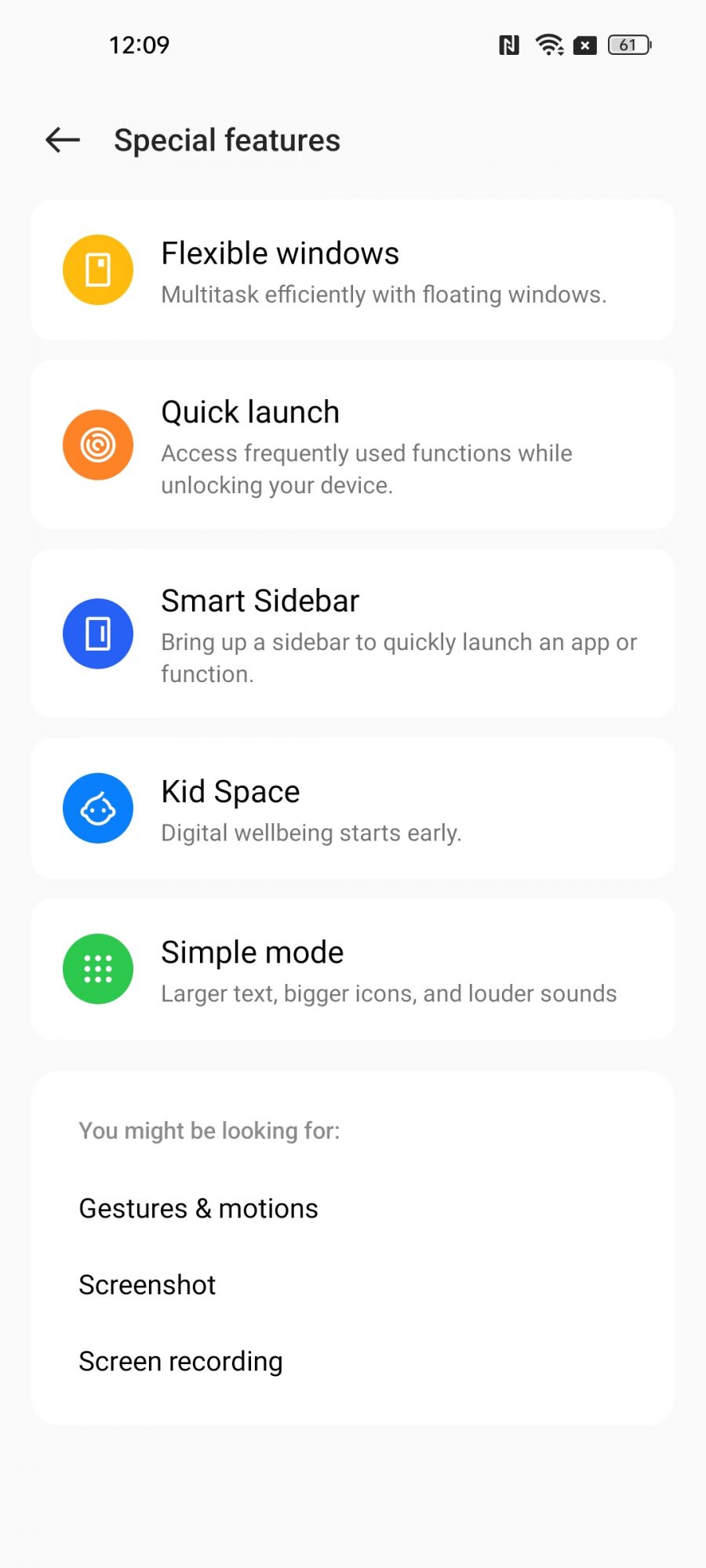Open the Screen recording suggestion
Screen dimensions: 706x1568
(x=180, y=1362)
